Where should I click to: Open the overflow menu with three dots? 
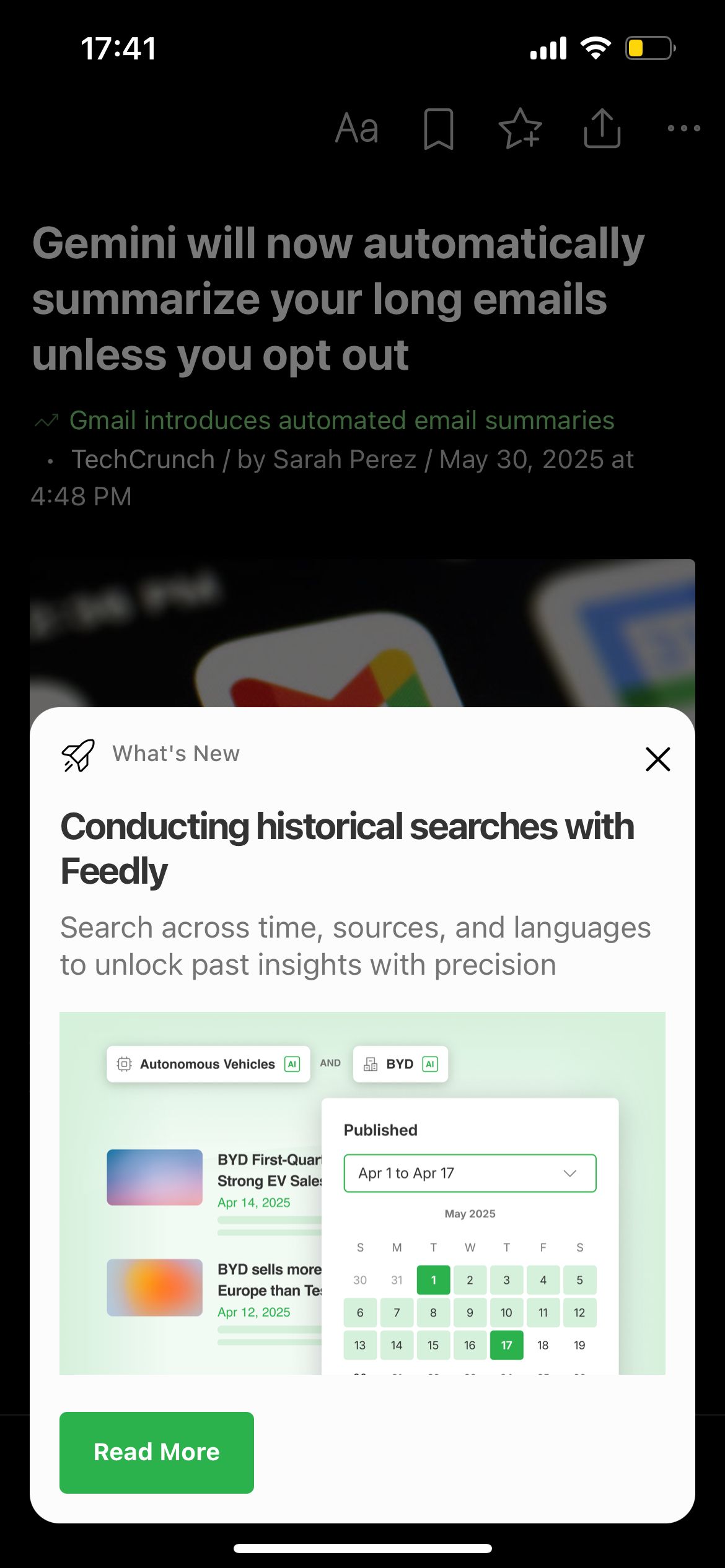pos(683,129)
